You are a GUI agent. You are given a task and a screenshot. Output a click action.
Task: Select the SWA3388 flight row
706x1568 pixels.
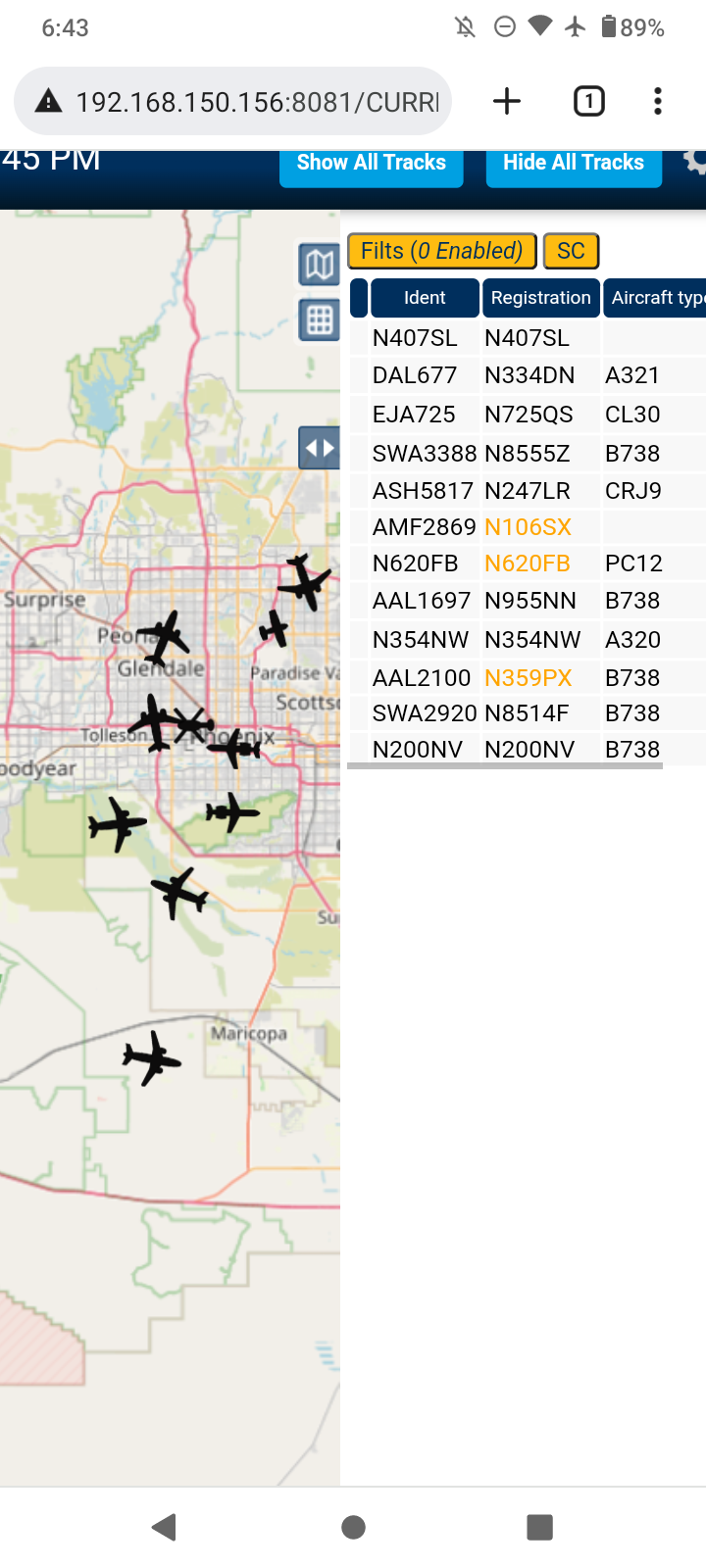pos(528,453)
